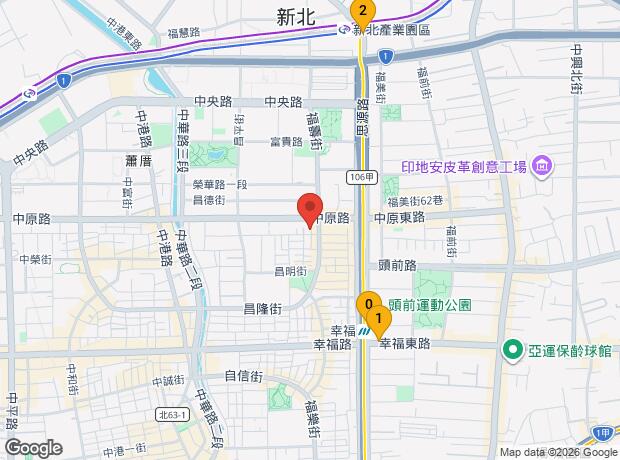Open the 亞運保齡球館 place marker
The height and width of the screenshot is (460, 620).
tap(513, 351)
